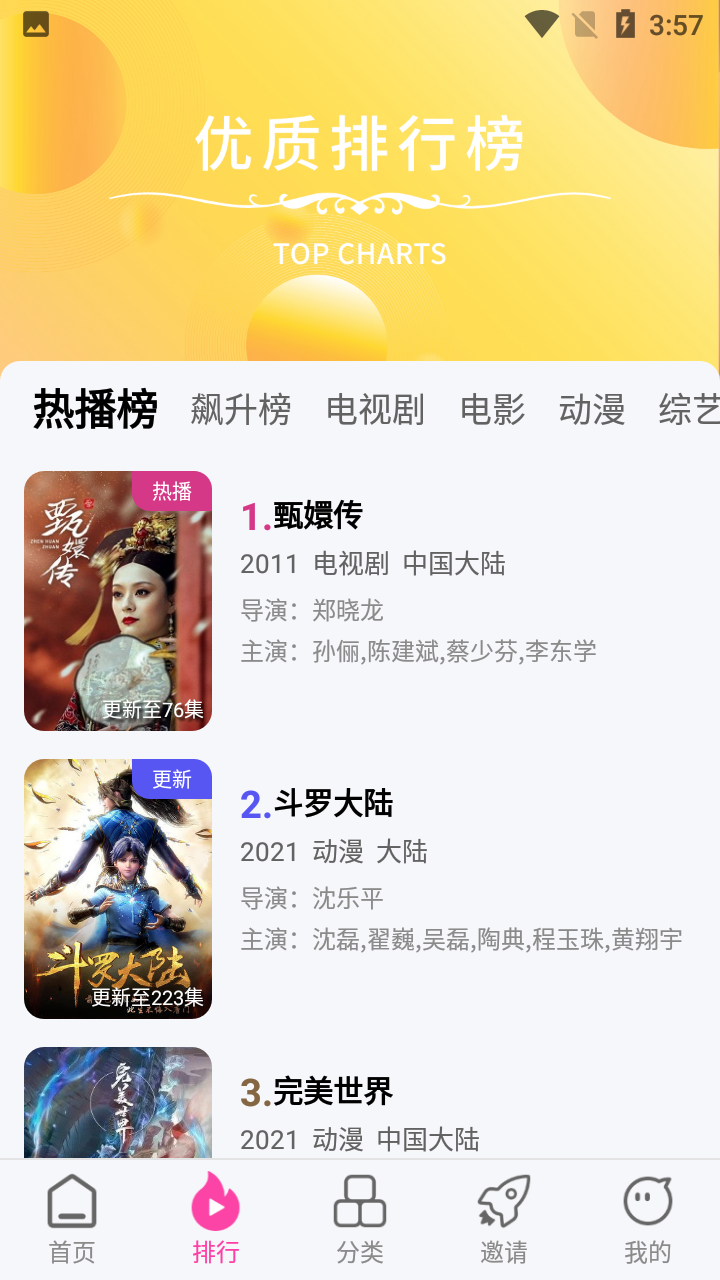Open the 斗罗大陆 poster thumbnail
The width and height of the screenshot is (720, 1280).
pyautogui.click(x=118, y=889)
